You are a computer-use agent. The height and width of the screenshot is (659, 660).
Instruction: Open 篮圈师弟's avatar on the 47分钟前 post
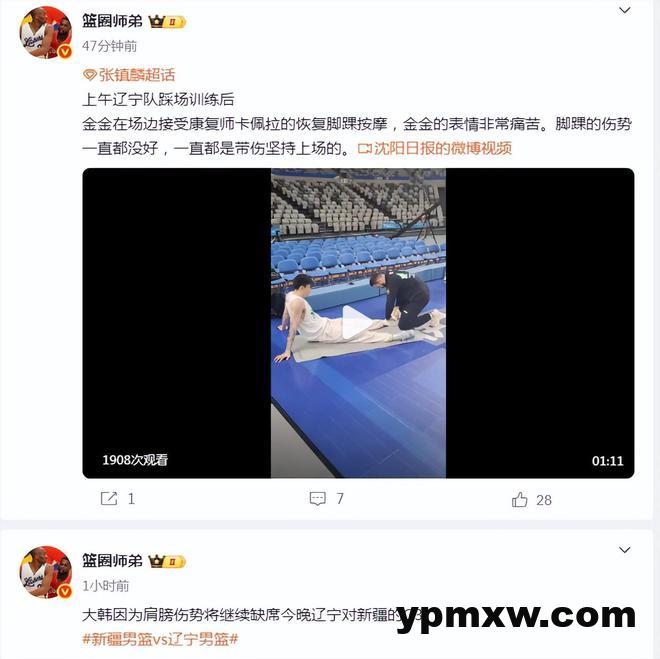(46, 34)
